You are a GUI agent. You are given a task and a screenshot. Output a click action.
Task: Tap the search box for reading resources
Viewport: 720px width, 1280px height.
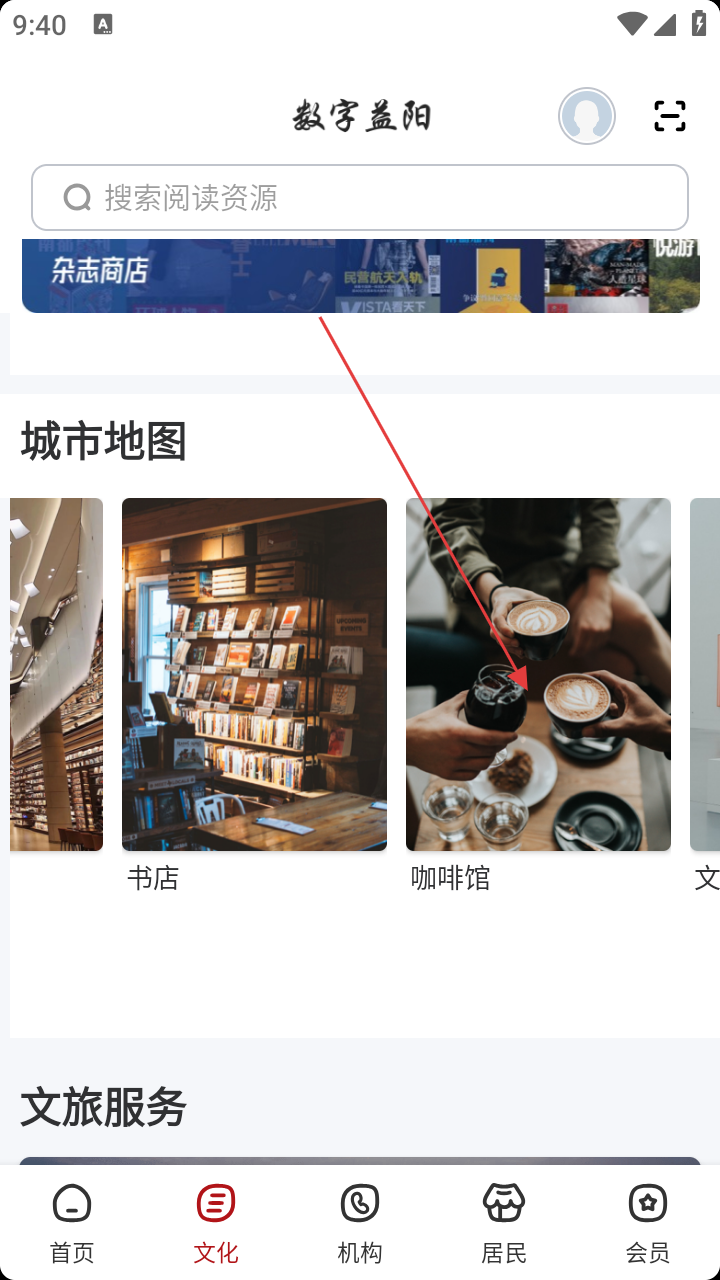(360, 198)
